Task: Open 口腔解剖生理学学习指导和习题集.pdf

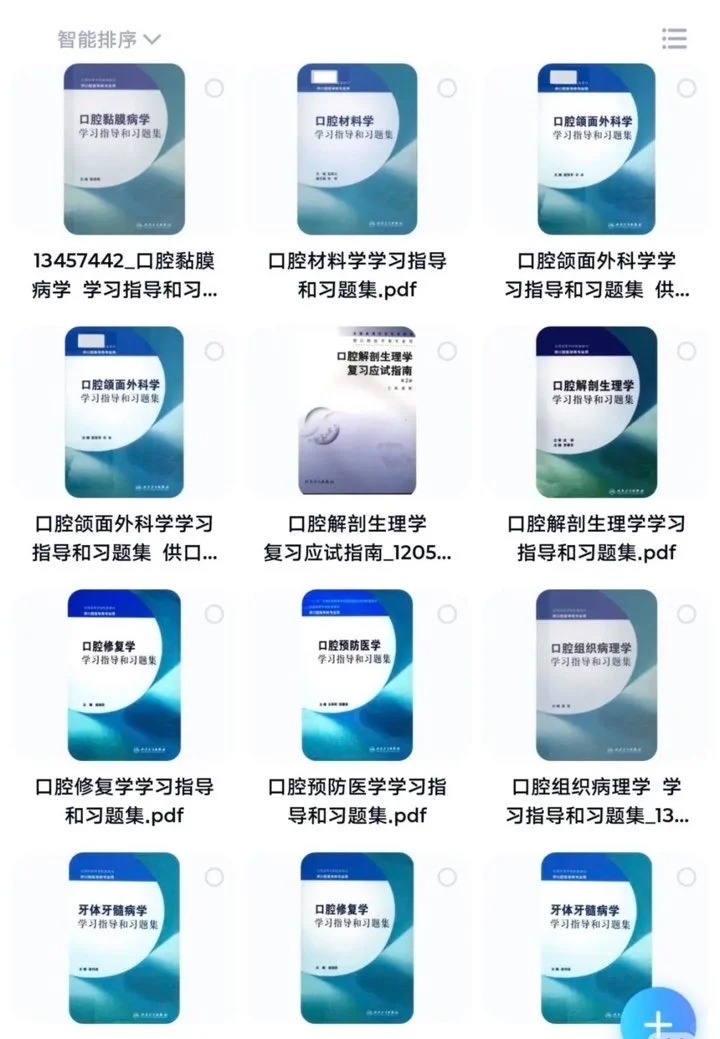Action: click(x=596, y=410)
